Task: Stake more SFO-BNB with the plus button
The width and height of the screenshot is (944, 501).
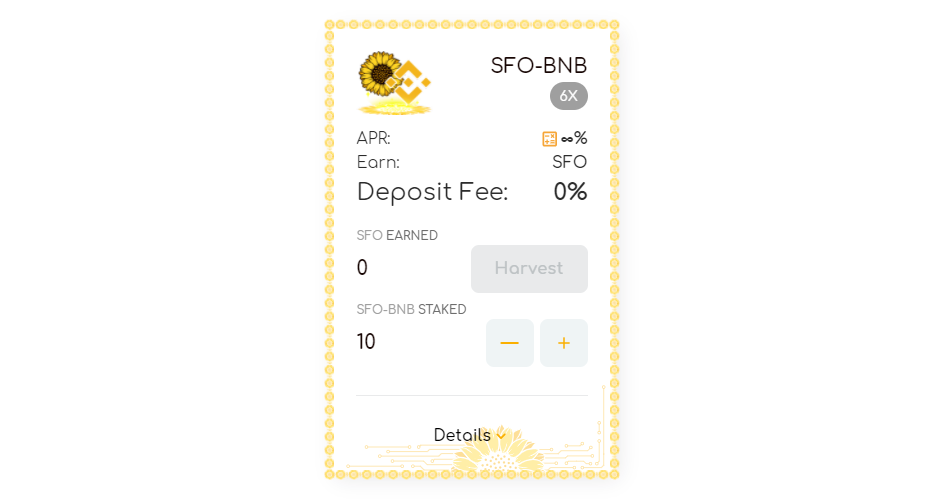Action: point(563,343)
